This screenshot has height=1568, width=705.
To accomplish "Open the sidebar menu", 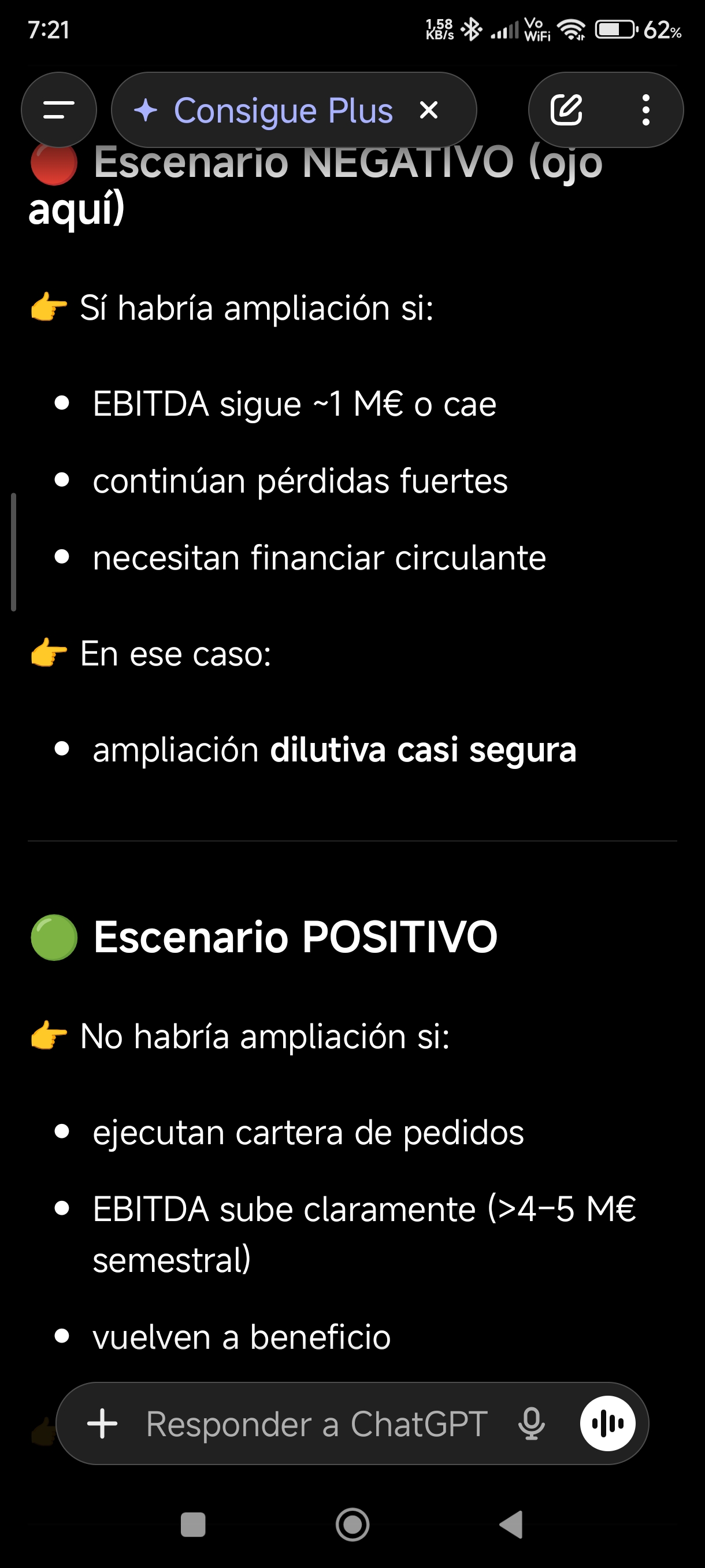I will click(x=58, y=110).
